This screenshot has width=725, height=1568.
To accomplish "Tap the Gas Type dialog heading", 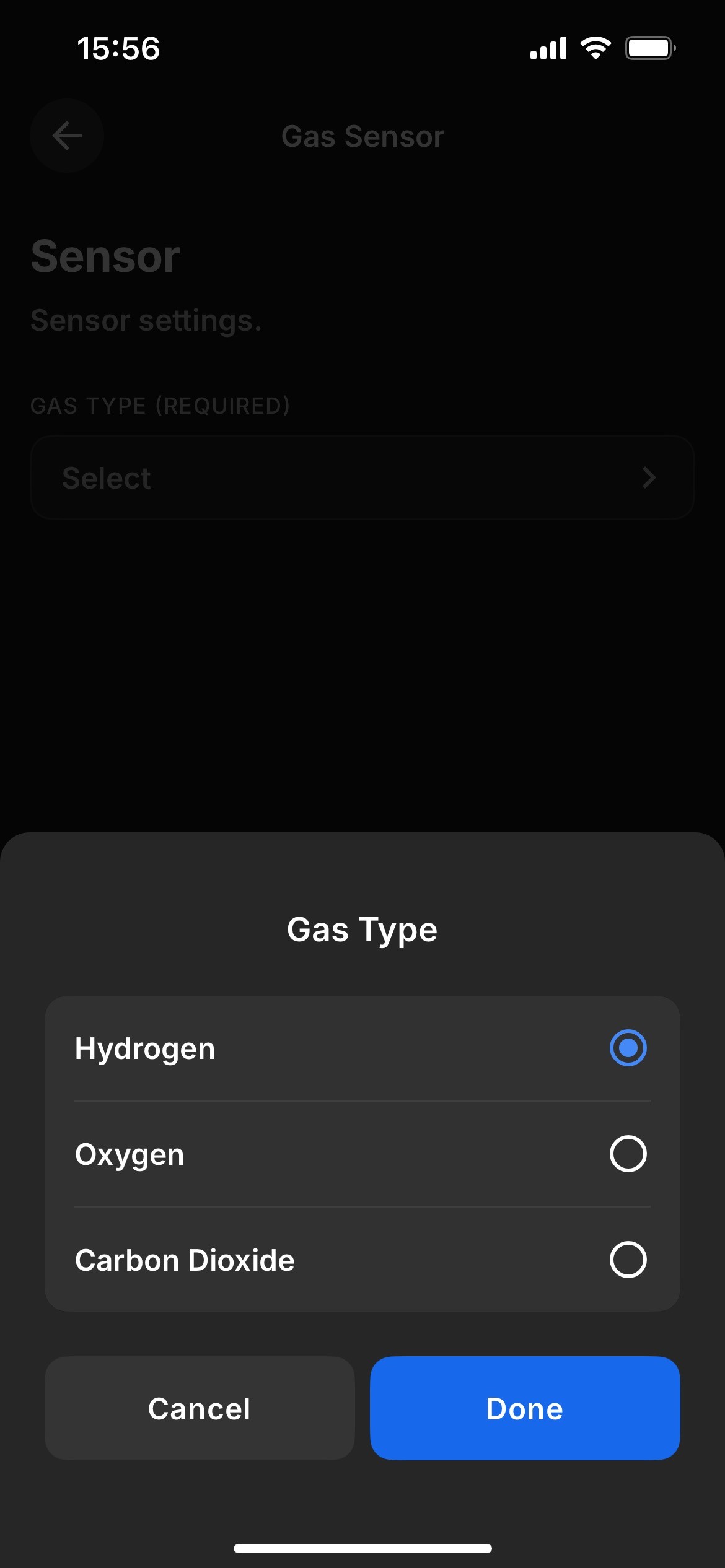I will tap(362, 929).
